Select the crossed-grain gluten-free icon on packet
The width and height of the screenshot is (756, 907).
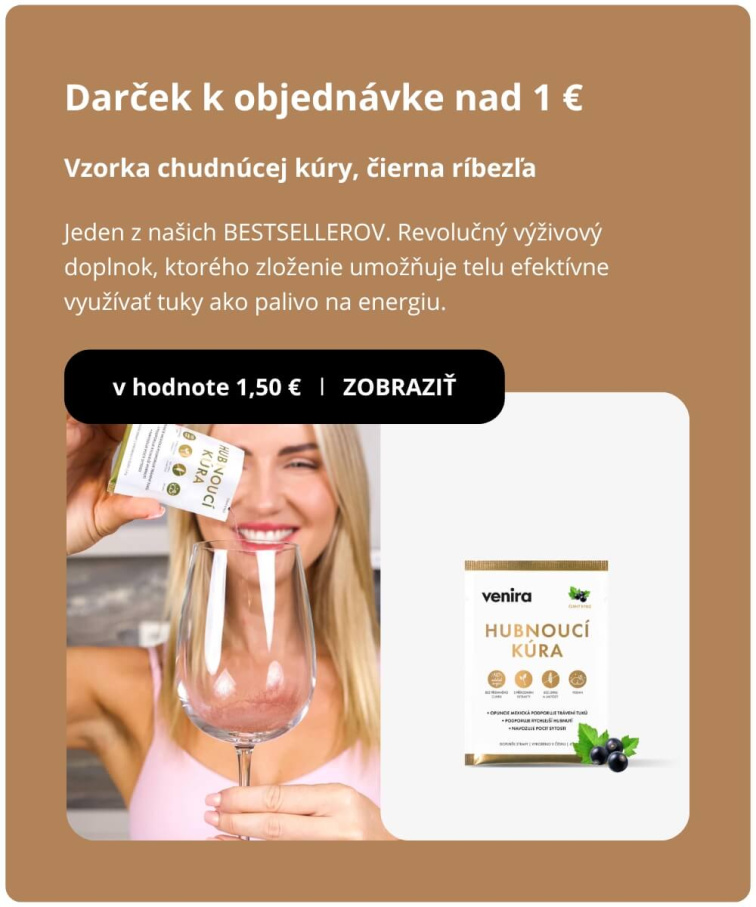click(x=551, y=680)
